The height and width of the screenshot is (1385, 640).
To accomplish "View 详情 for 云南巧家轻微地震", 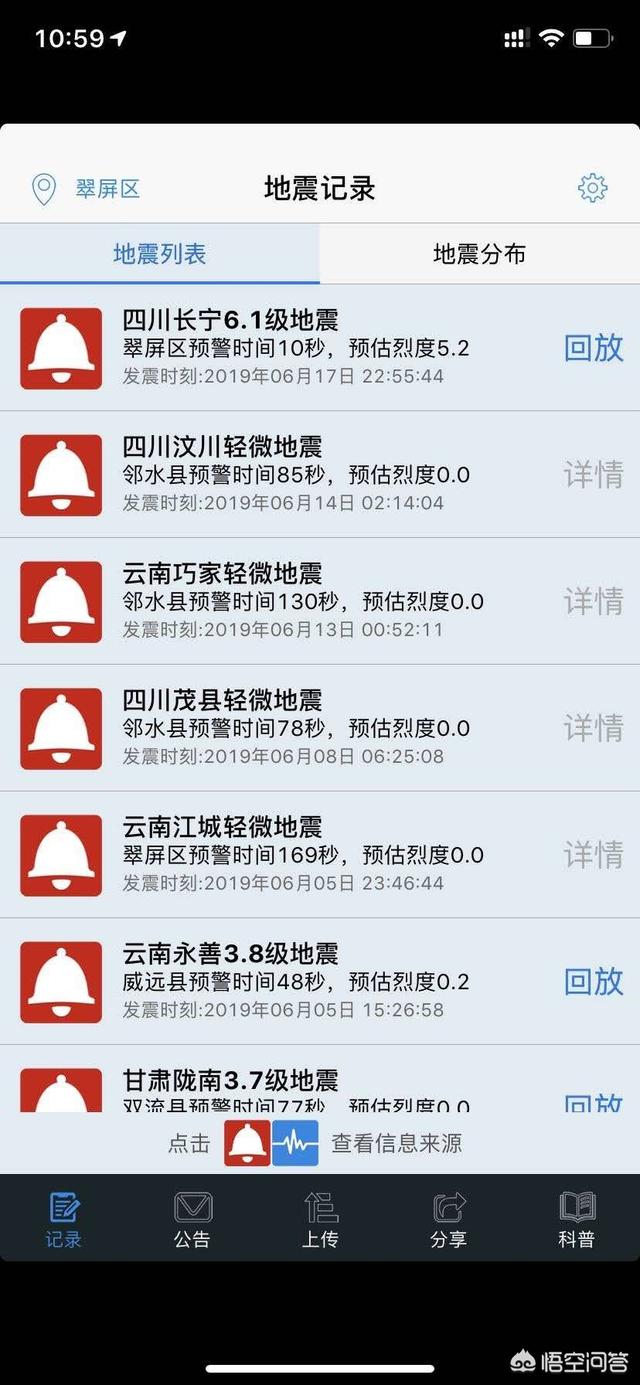I will (594, 601).
